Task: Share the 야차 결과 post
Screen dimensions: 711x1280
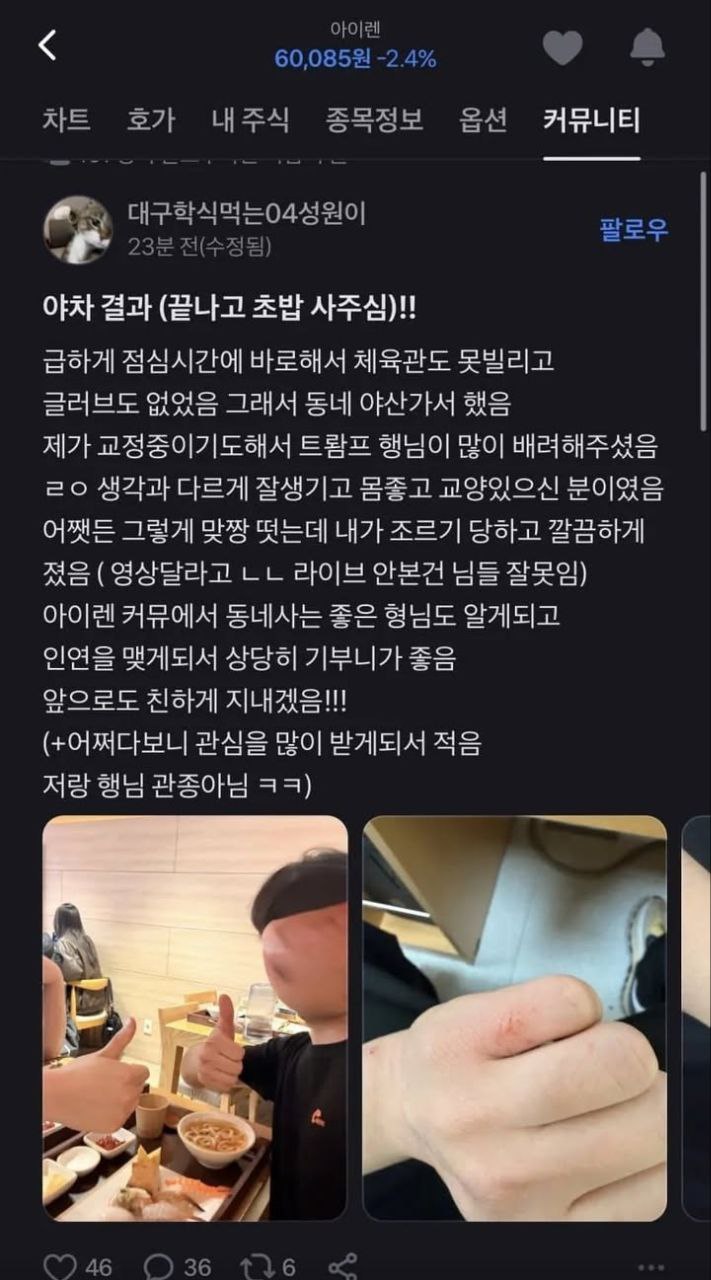Action: point(343,1267)
